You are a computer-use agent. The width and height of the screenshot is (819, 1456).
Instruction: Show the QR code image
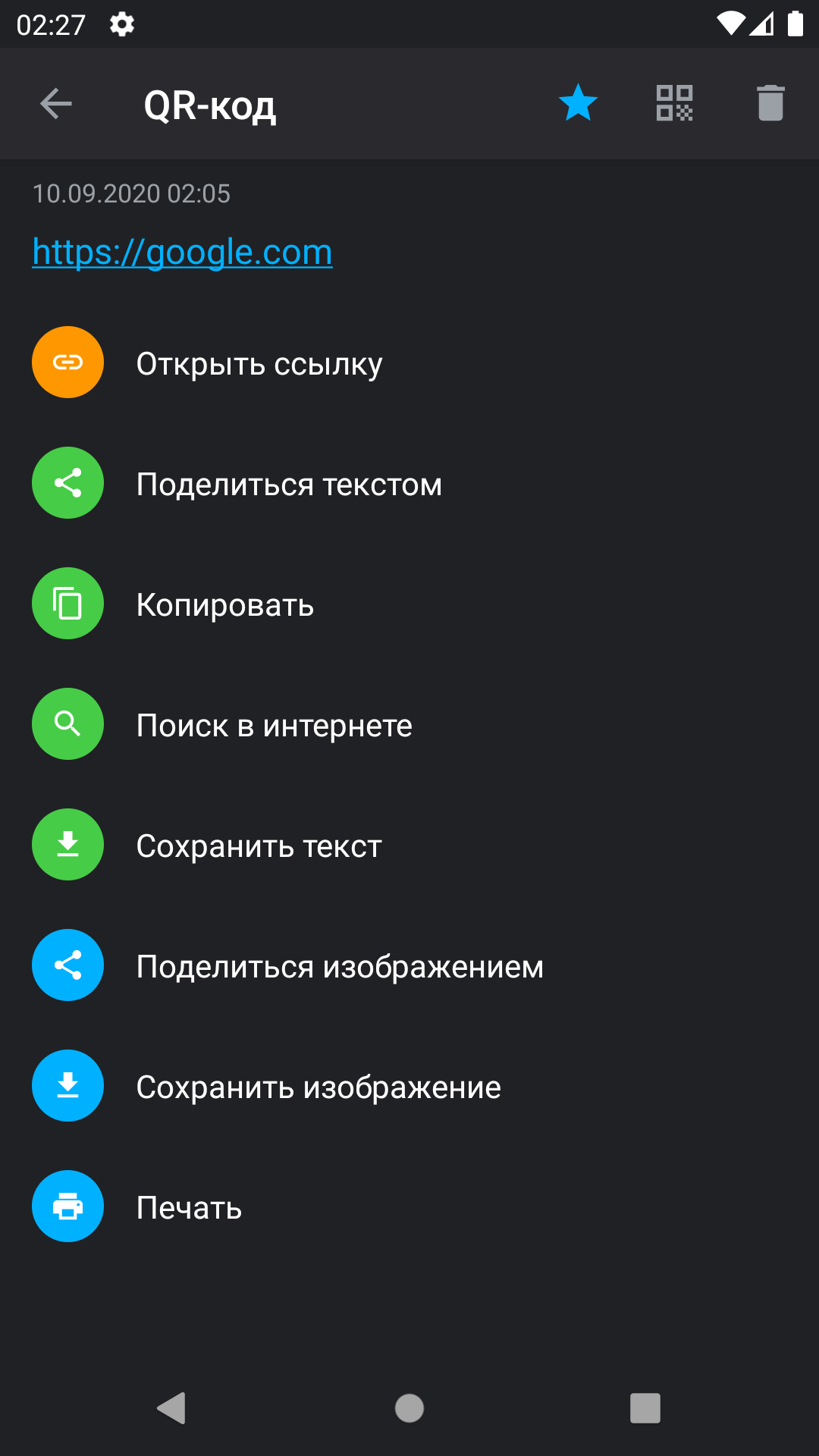point(674,103)
